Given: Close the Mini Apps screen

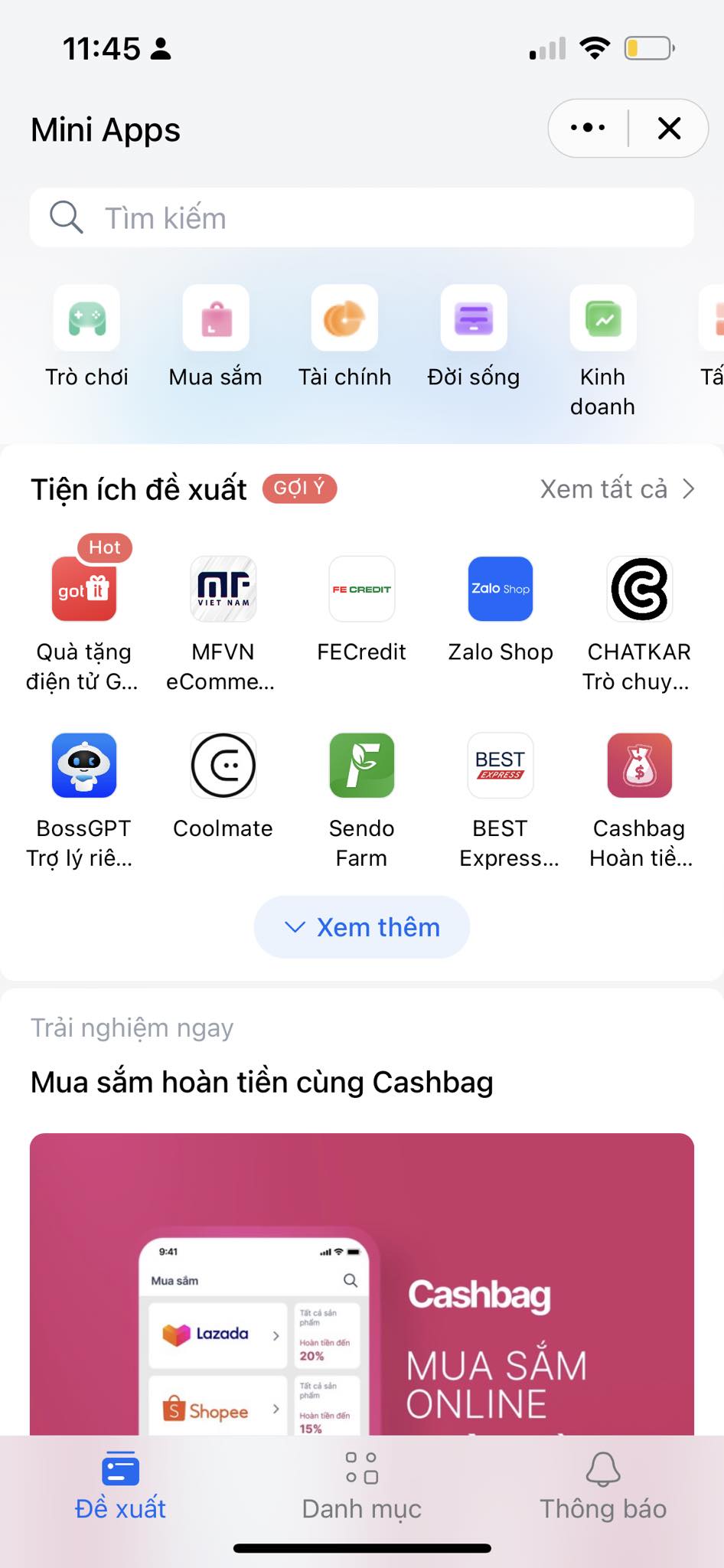Looking at the screenshot, I should [669, 128].
